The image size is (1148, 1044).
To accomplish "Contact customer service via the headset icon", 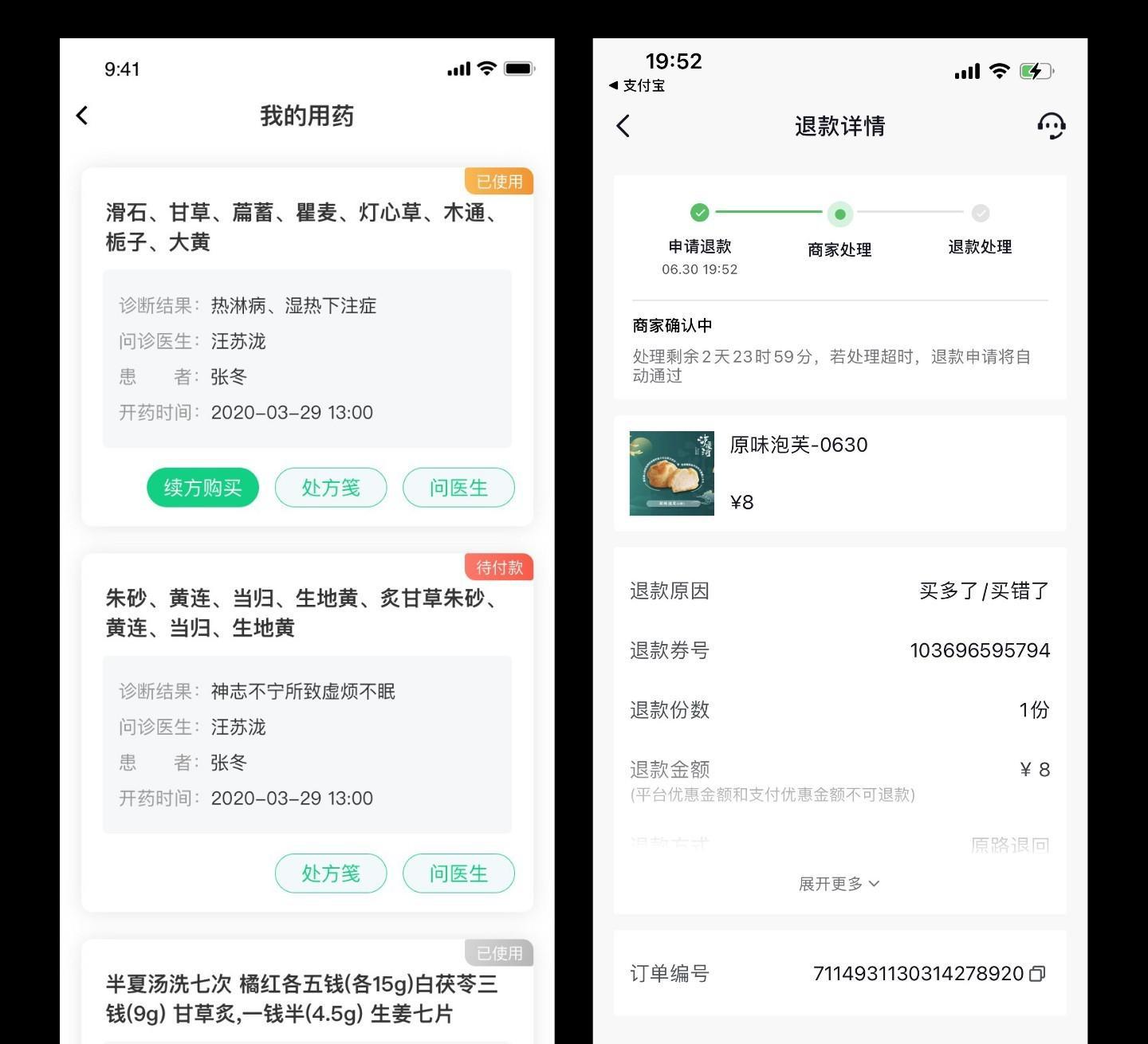I will click(x=1051, y=126).
